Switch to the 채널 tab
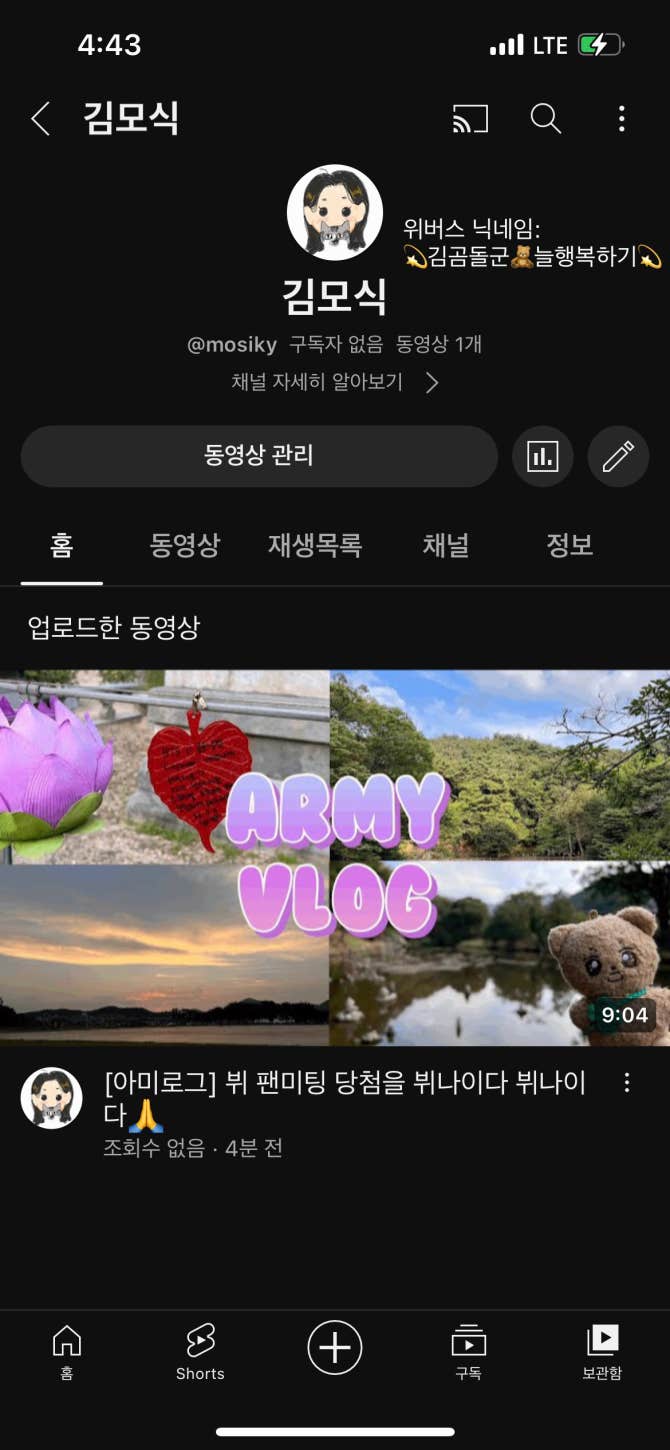The width and height of the screenshot is (670, 1450). point(446,546)
